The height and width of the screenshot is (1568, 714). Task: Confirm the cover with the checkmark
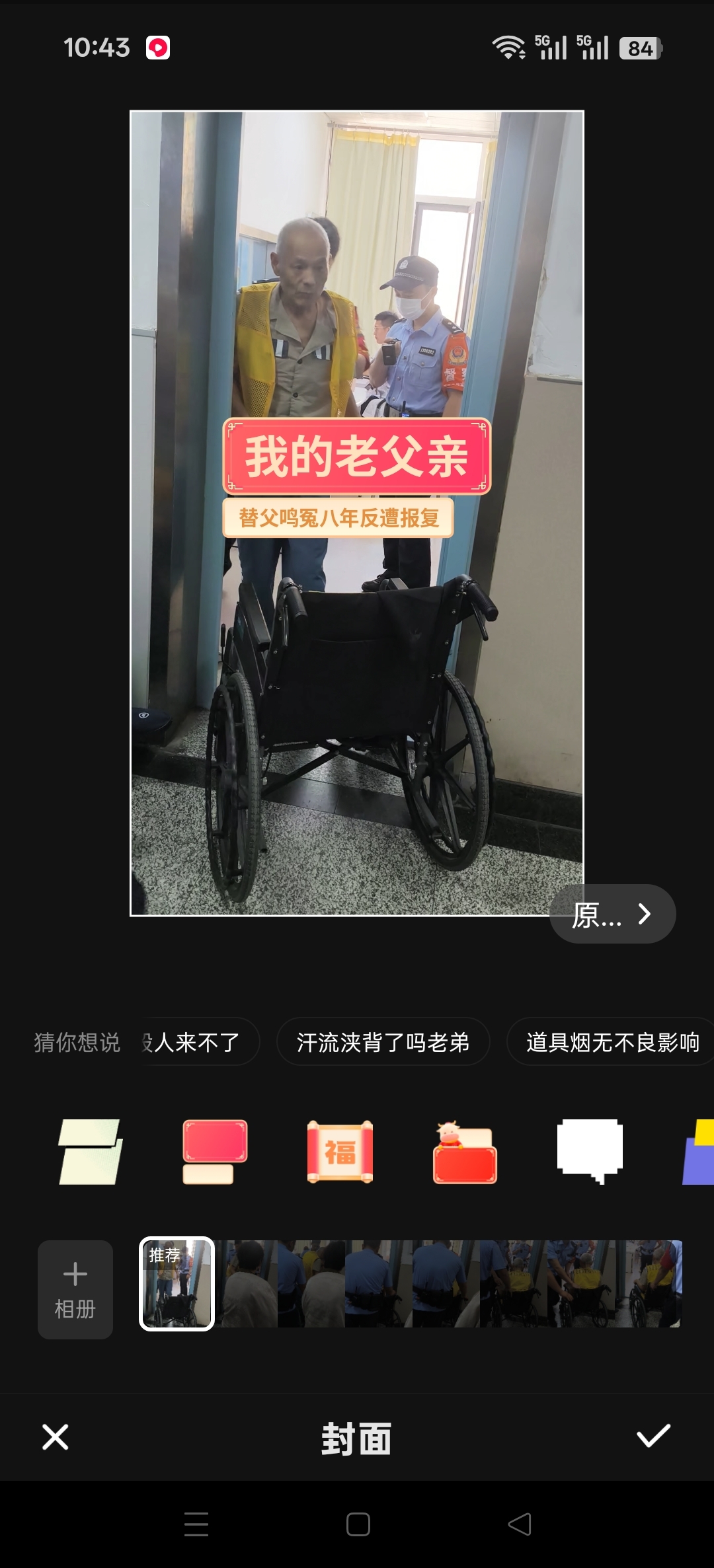click(653, 1436)
